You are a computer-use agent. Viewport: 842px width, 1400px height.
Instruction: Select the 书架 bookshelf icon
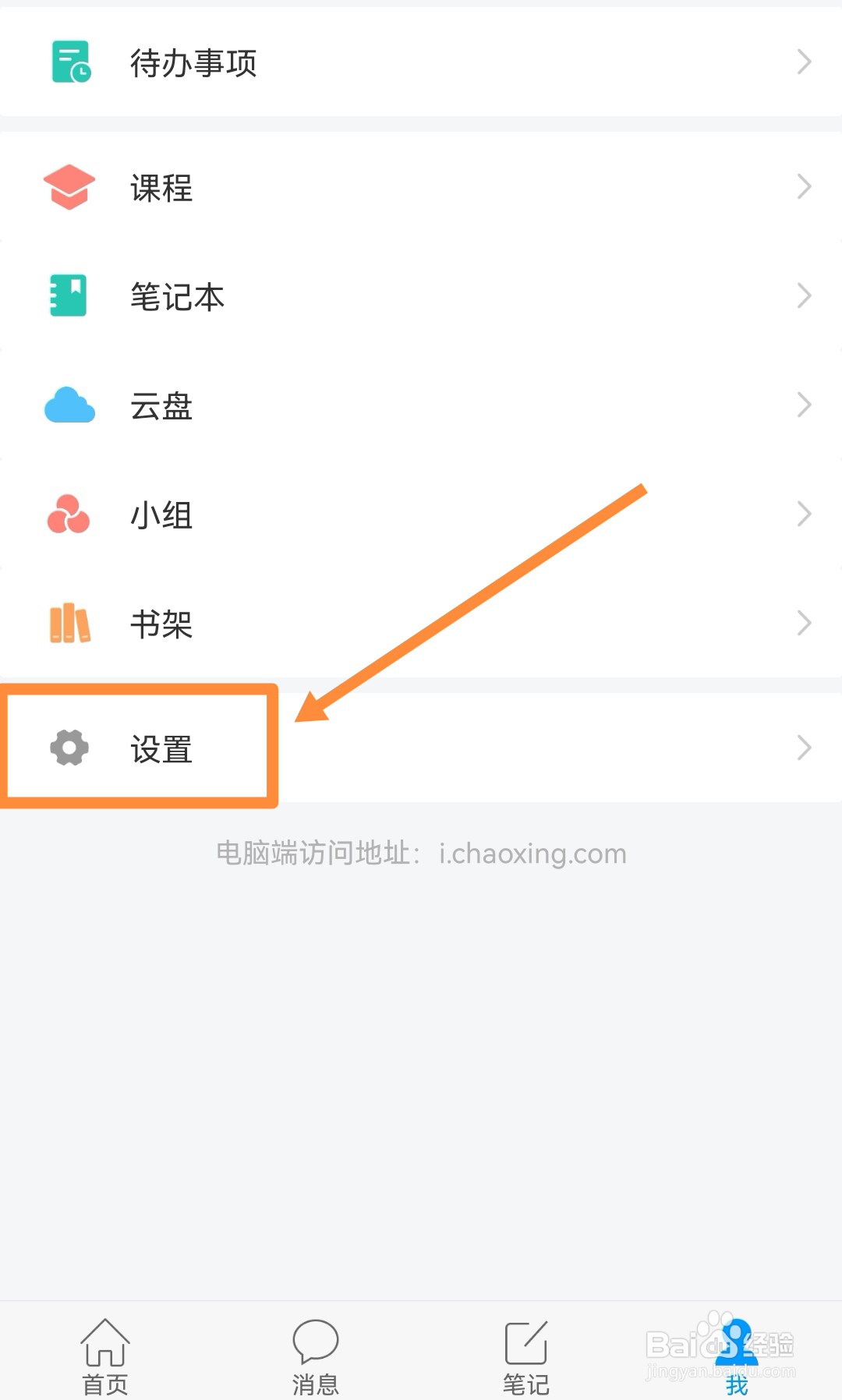coord(70,623)
